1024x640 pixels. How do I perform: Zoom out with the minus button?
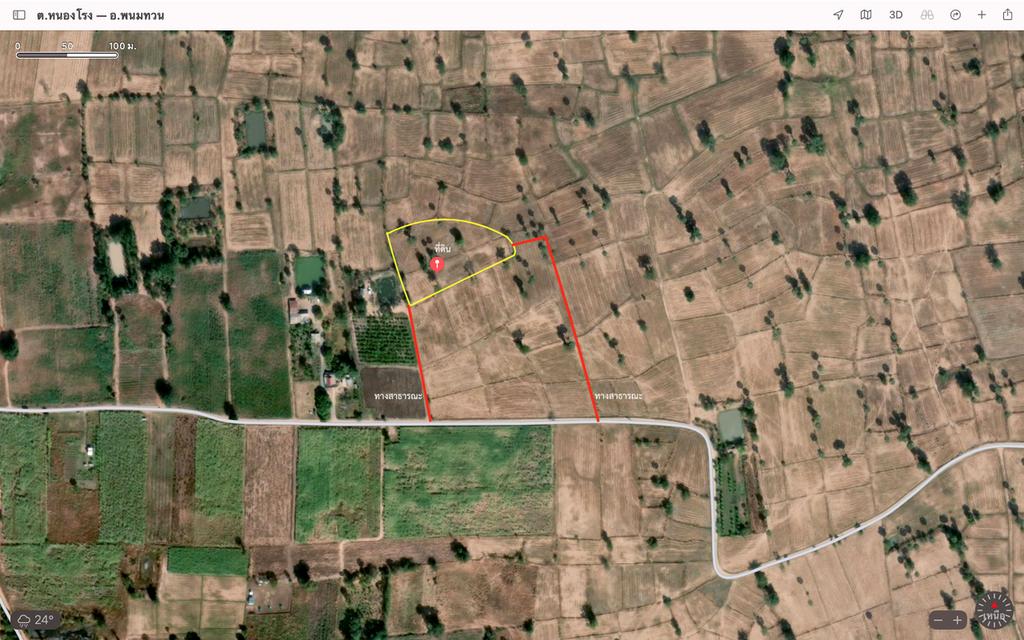938,620
